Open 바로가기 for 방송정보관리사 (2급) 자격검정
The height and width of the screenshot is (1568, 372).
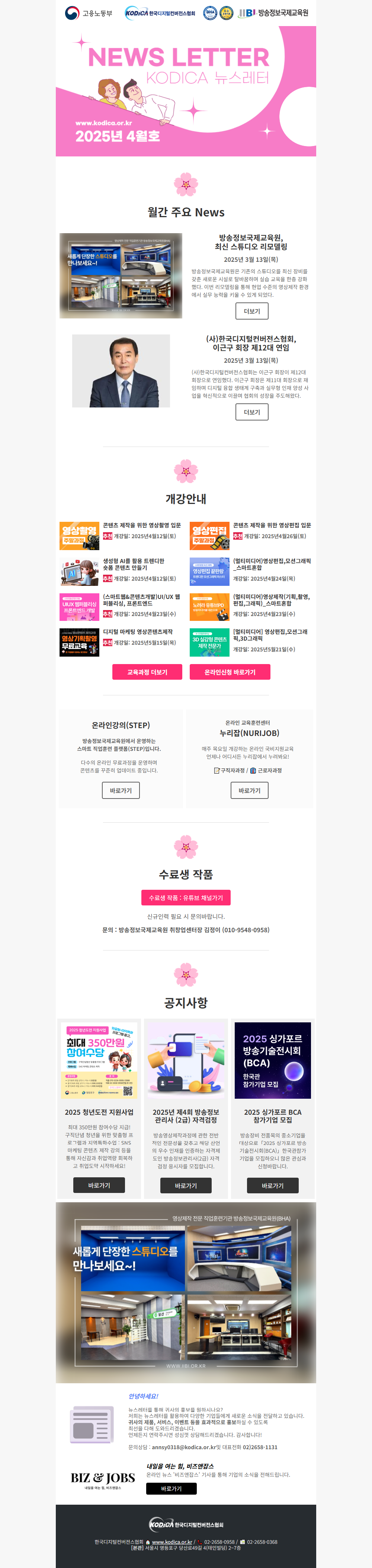click(x=186, y=1186)
